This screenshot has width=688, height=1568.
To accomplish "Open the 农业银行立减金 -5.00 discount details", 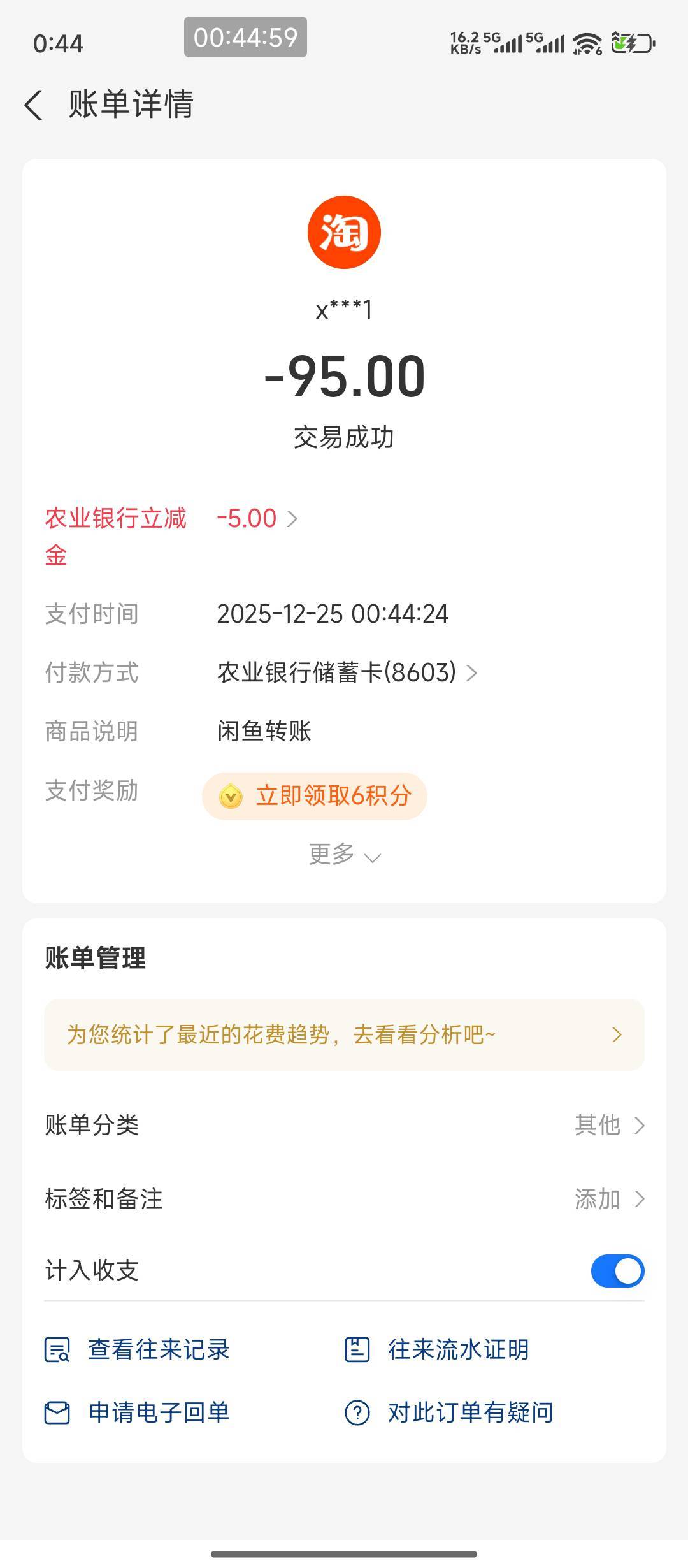I will pos(257,518).
